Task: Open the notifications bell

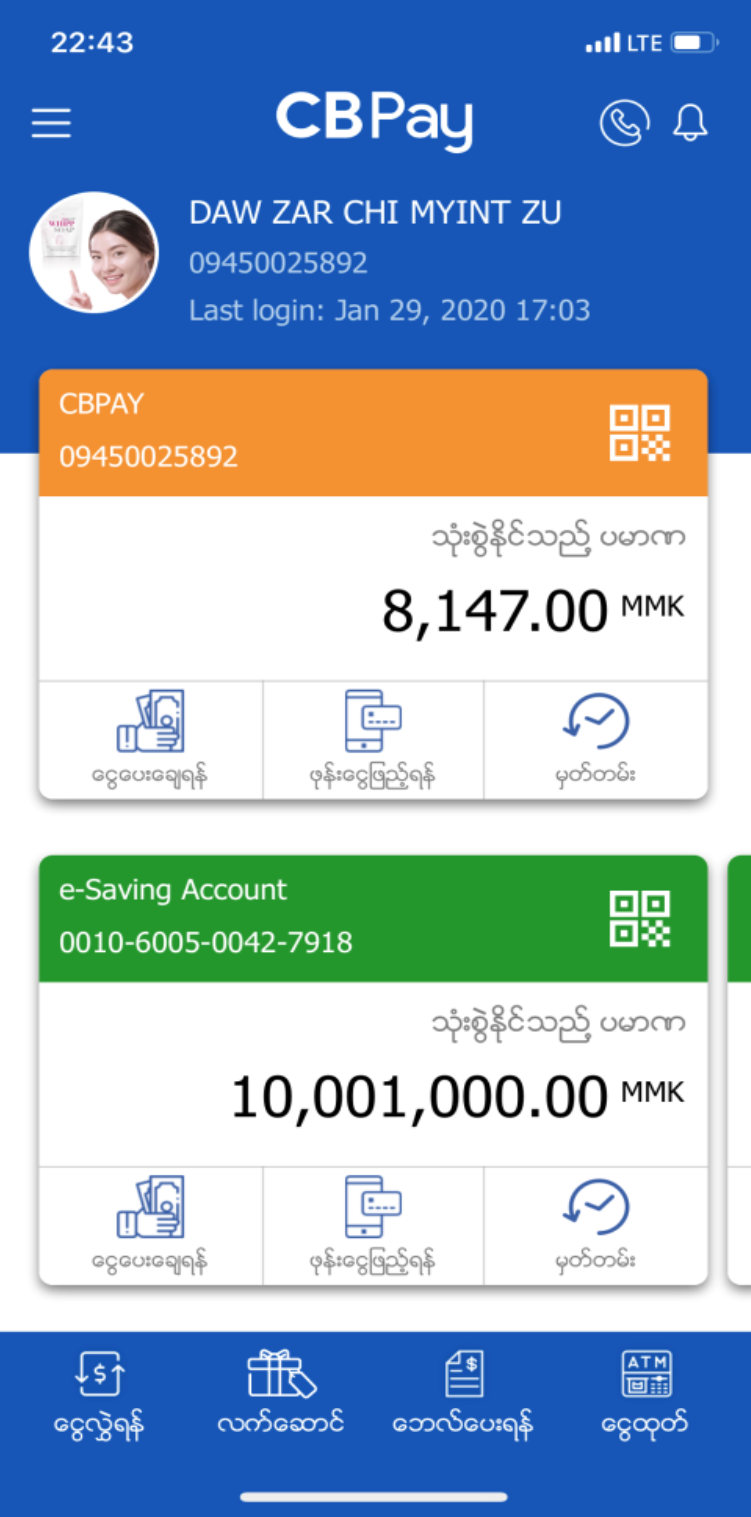Action: [x=690, y=123]
